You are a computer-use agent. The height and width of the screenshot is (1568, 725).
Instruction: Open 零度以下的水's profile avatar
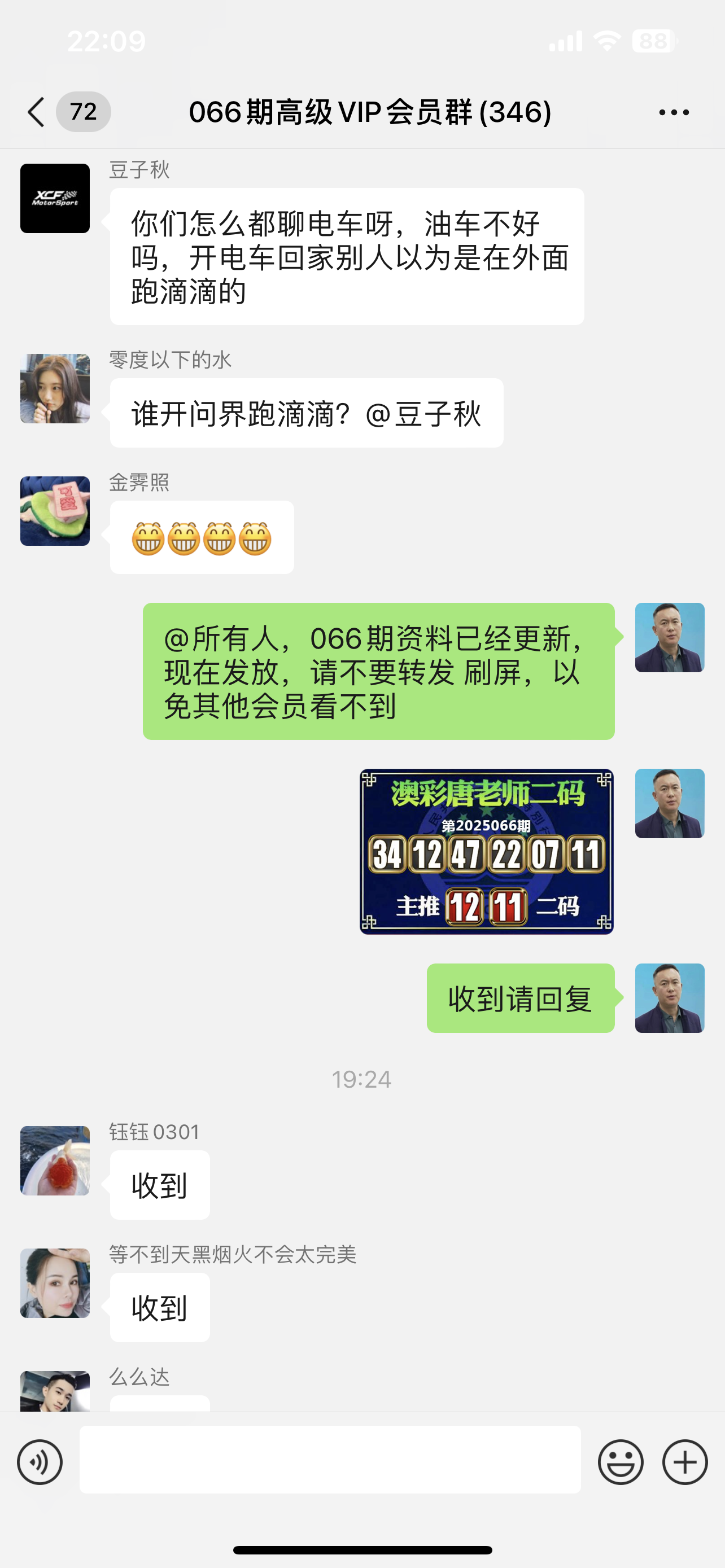coord(55,388)
